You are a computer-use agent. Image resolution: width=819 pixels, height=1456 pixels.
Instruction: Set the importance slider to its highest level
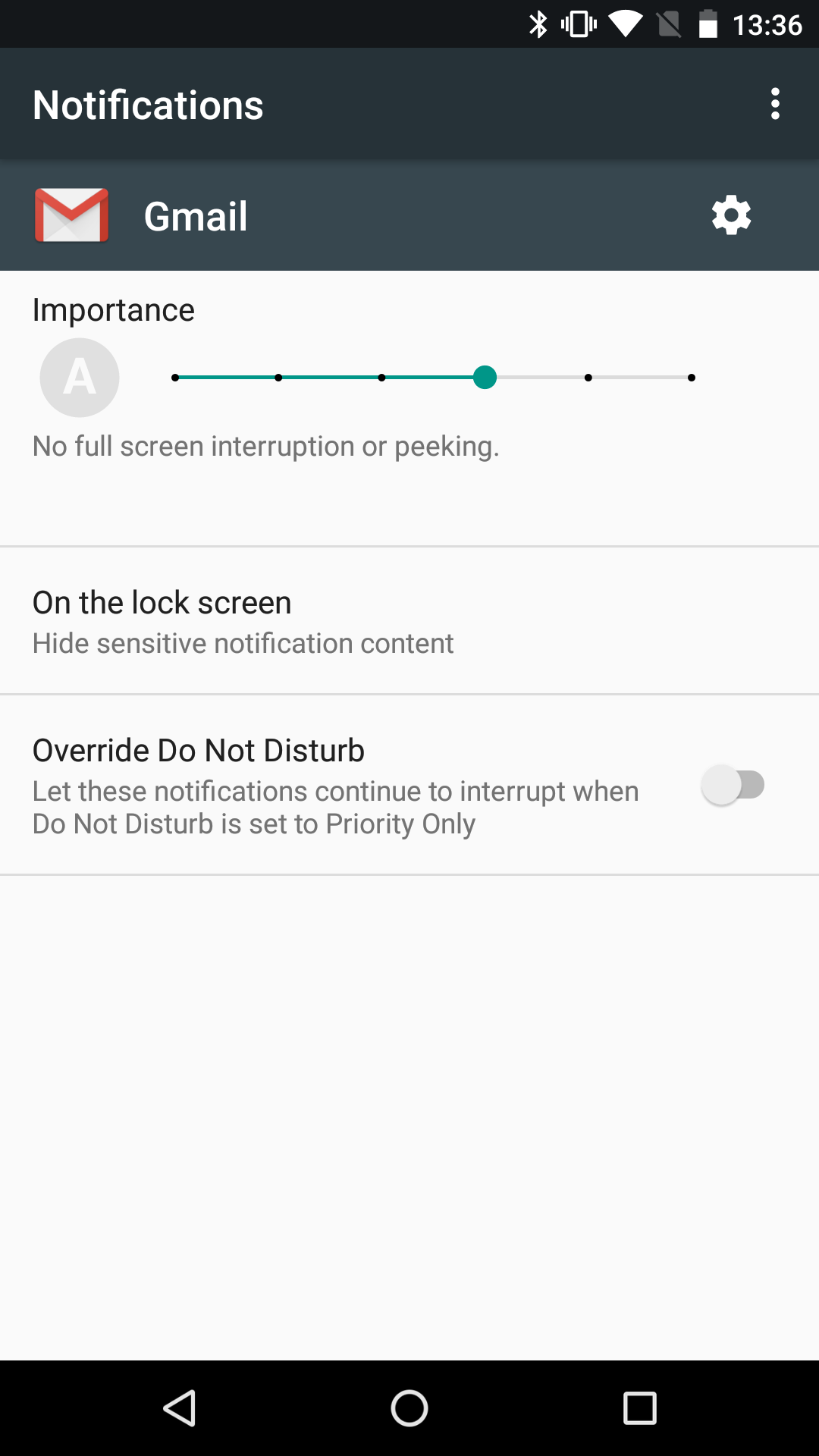tap(691, 378)
